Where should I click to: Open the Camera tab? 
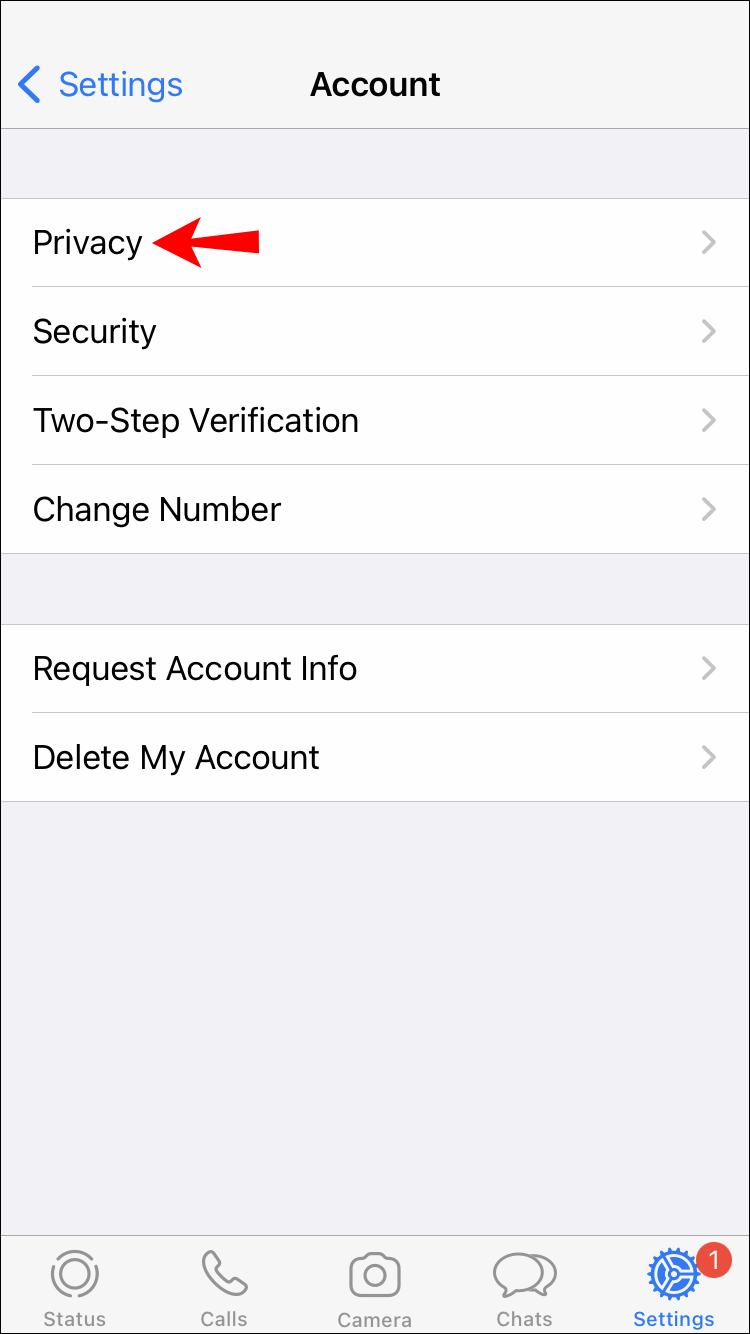pyautogui.click(x=375, y=1288)
